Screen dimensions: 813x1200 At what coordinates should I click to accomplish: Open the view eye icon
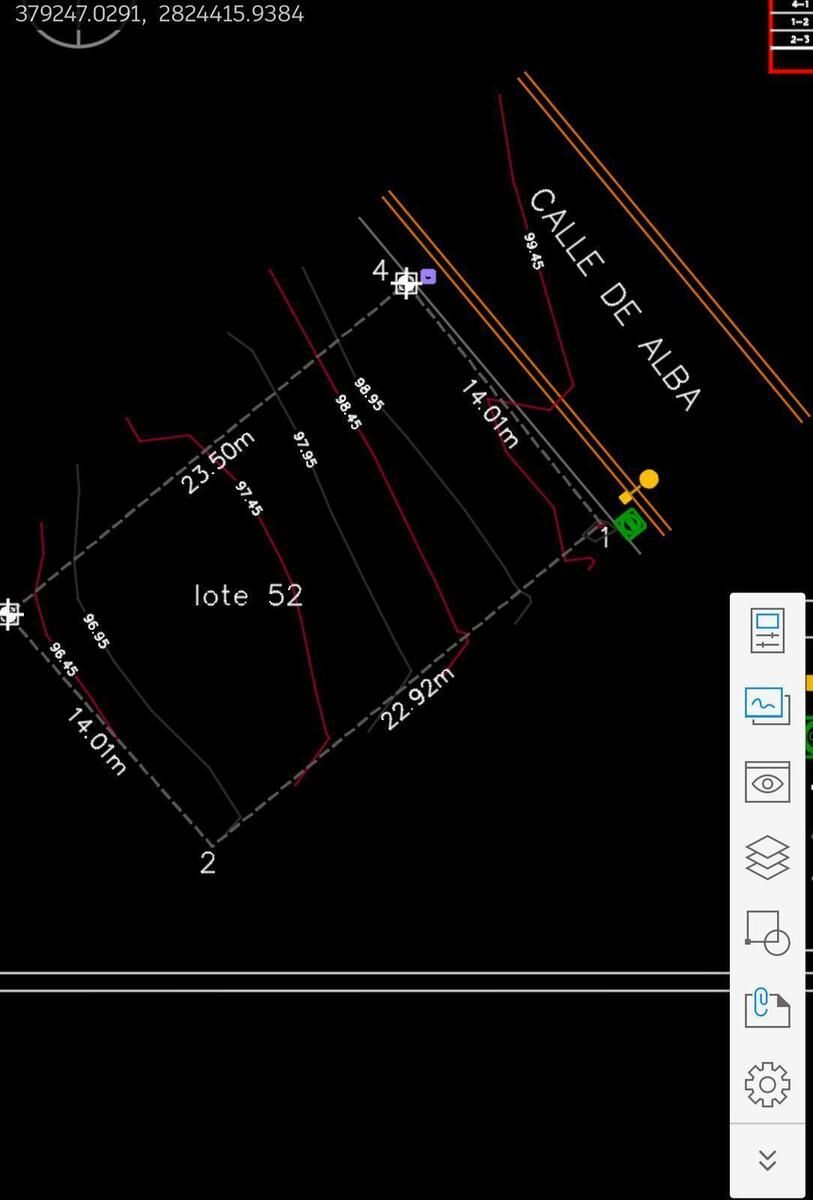click(x=767, y=782)
